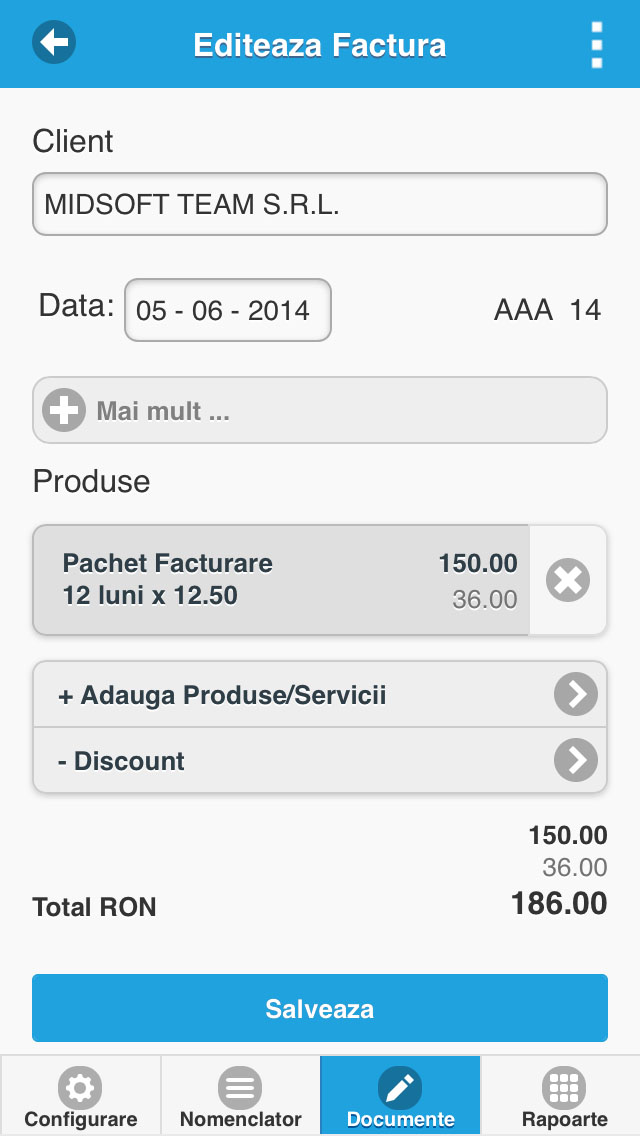Tap Adauga Produse/Servicii row
The image size is (640, 1136).
click(320, 694)
